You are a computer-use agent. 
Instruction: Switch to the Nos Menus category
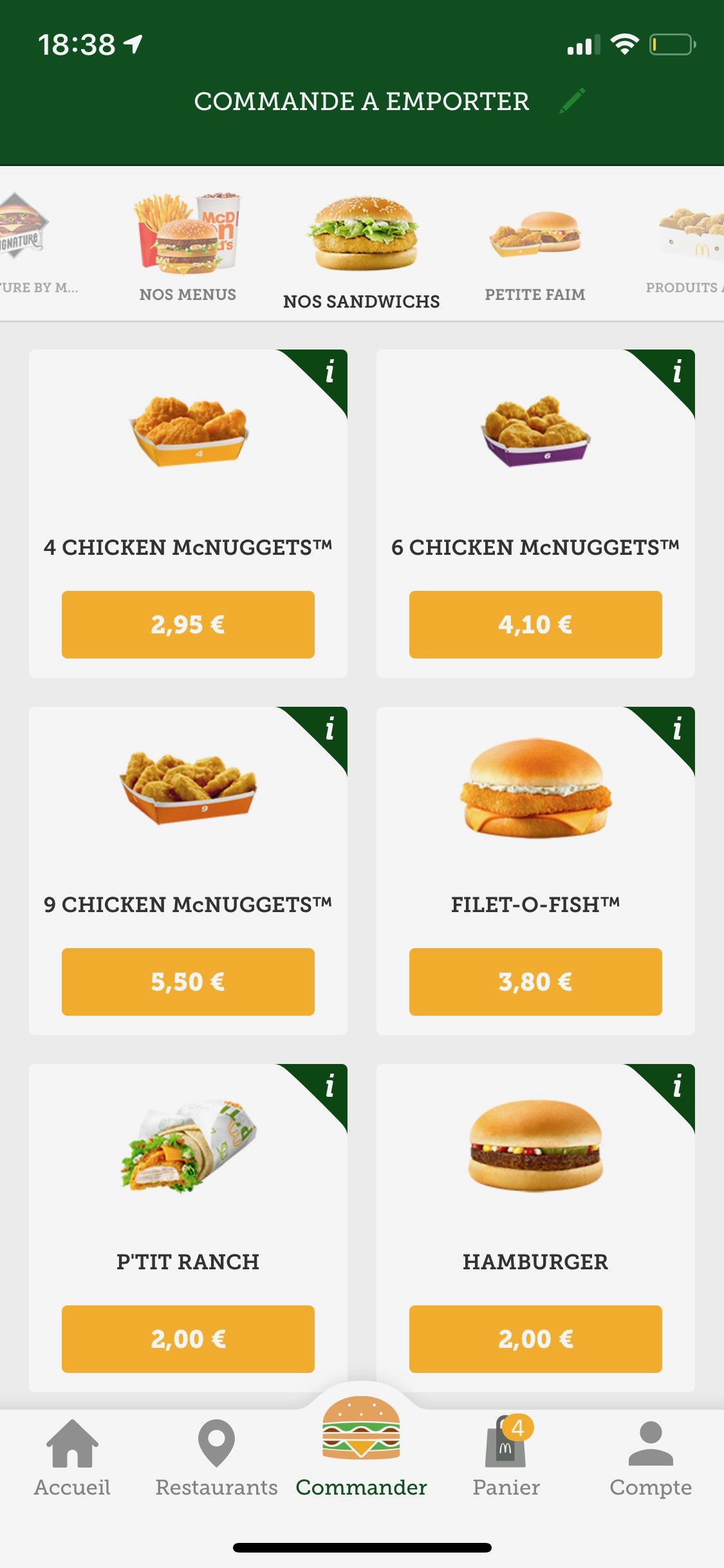pyautogui.click(x=187, y=248)
